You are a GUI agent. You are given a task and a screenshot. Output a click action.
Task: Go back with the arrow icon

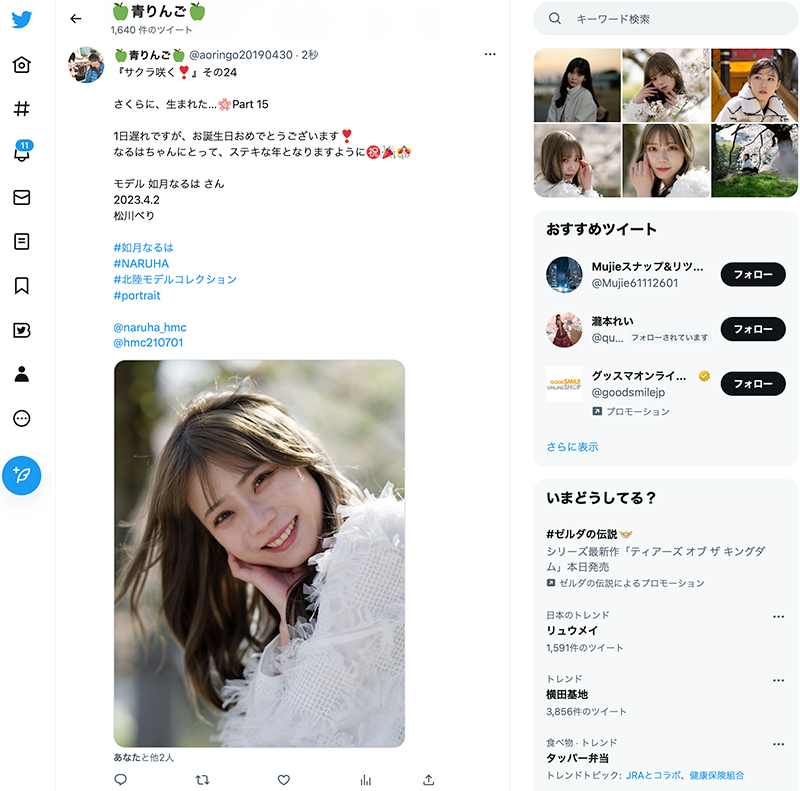click(76, 19)
